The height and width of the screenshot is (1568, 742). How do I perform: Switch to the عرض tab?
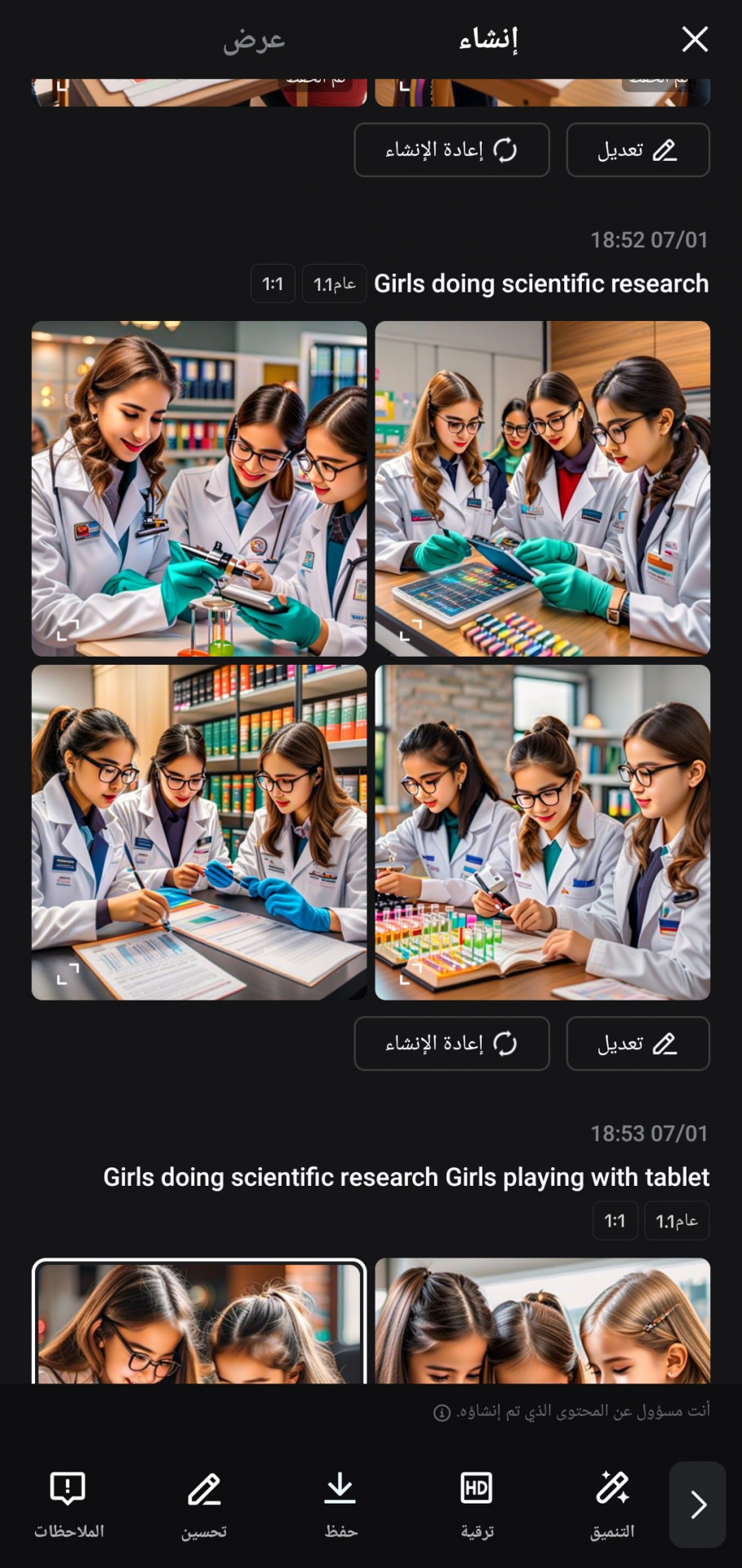coord(254,39)
